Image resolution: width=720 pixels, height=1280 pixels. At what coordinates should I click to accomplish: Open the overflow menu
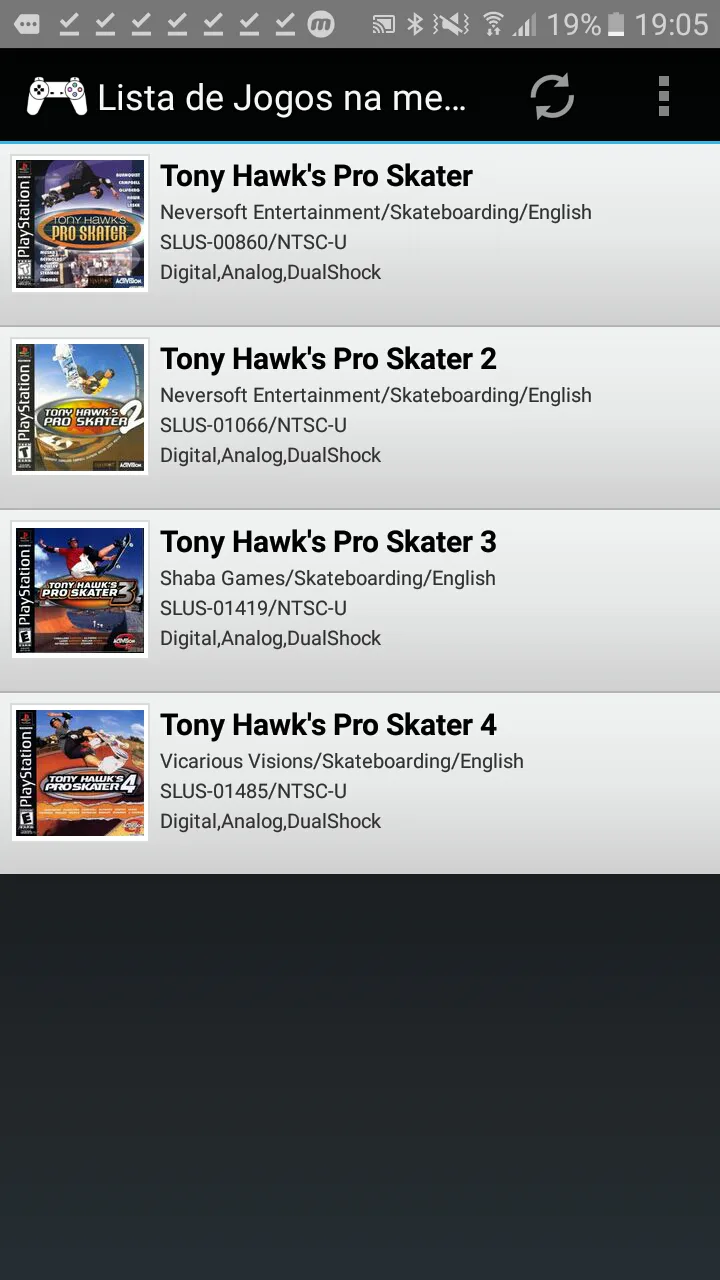663,97
